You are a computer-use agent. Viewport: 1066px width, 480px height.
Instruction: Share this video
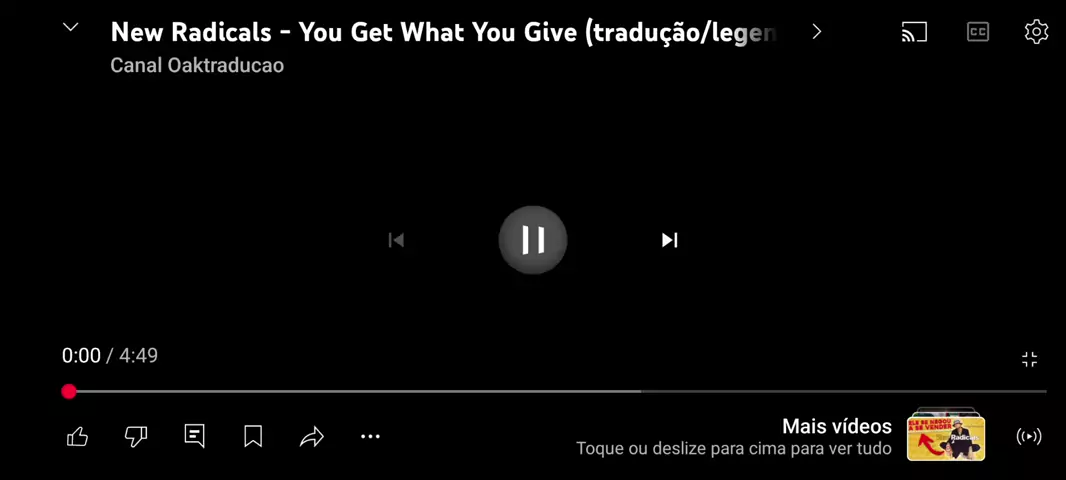coord(312,436)
